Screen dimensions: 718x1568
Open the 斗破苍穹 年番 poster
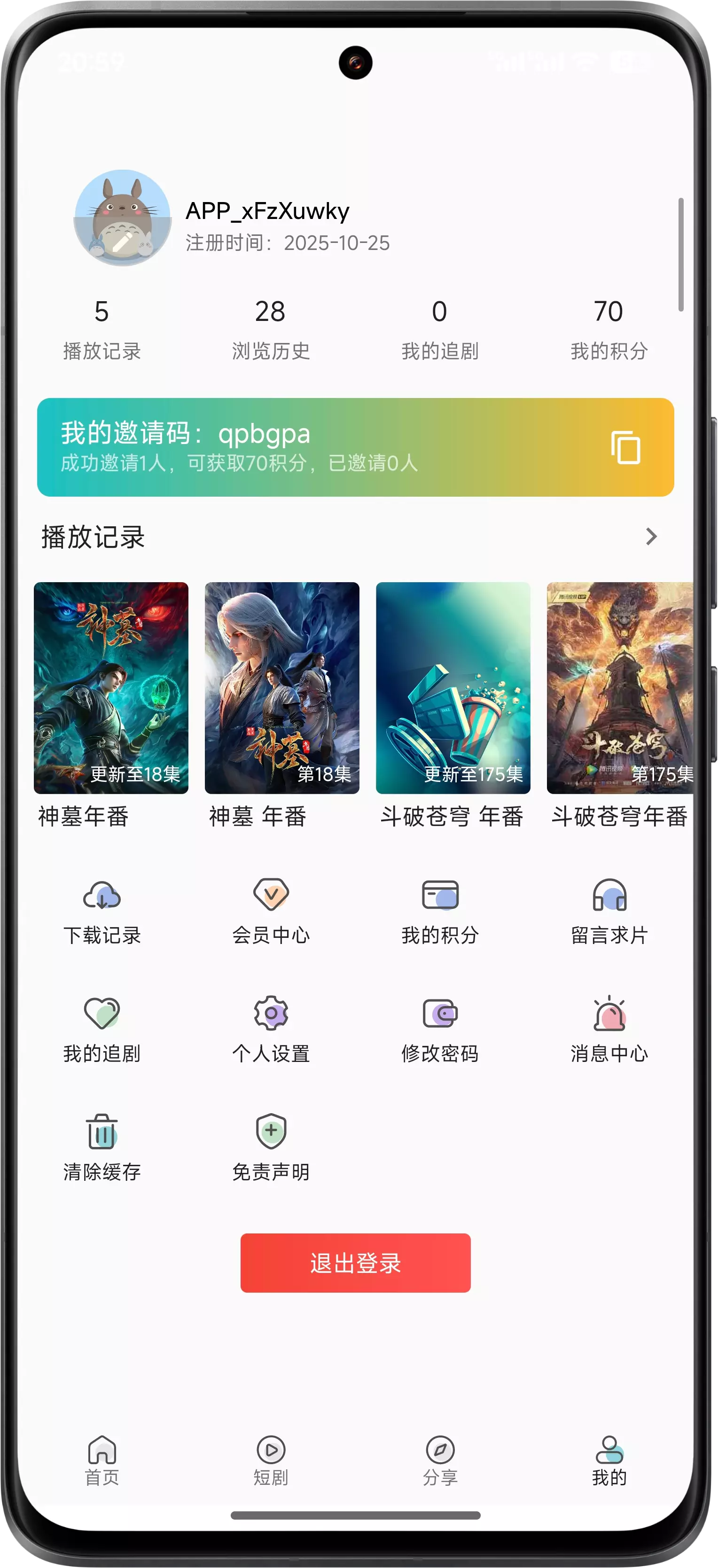click(453, 686)
